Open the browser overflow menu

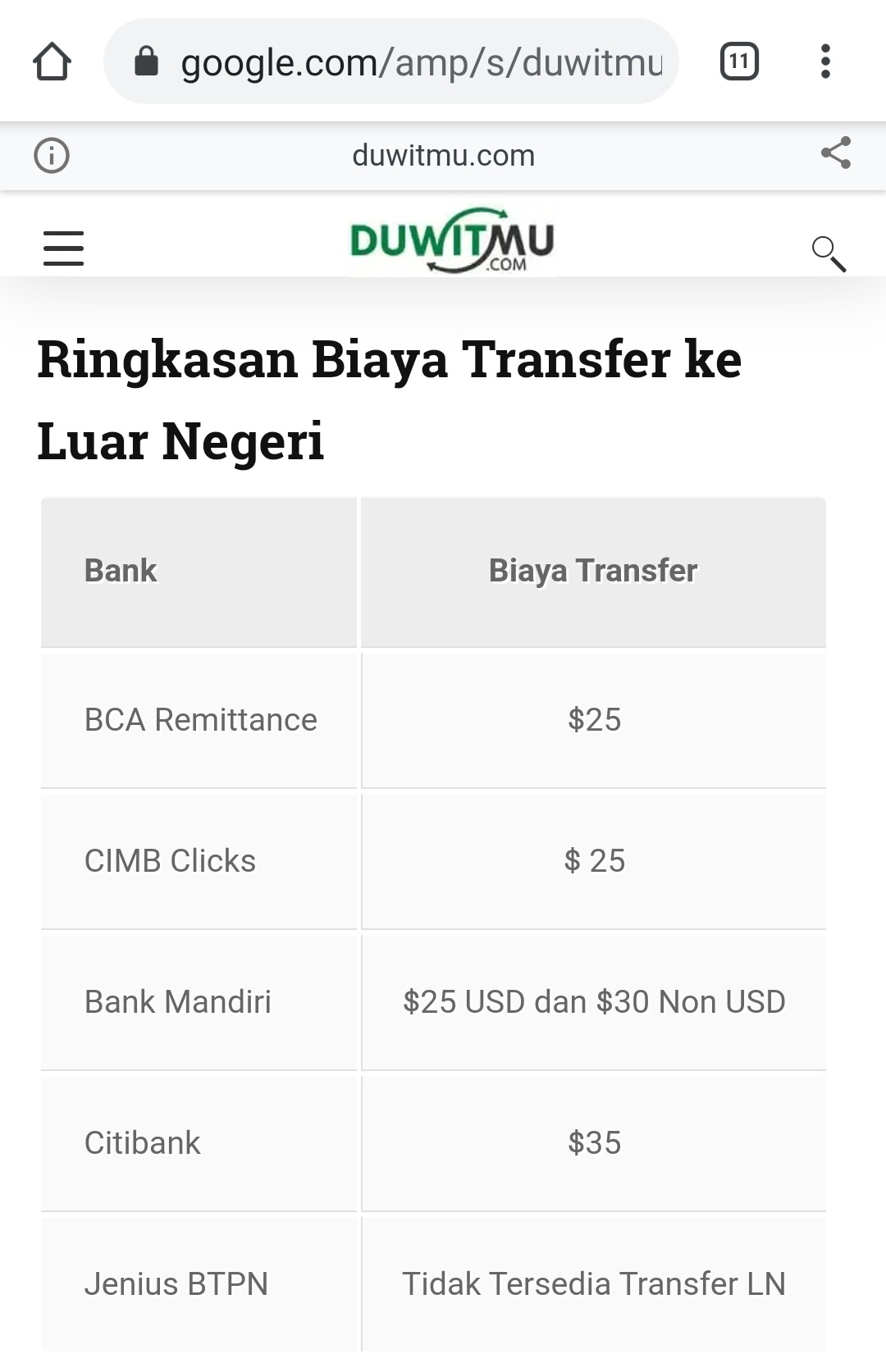point(825,62)
